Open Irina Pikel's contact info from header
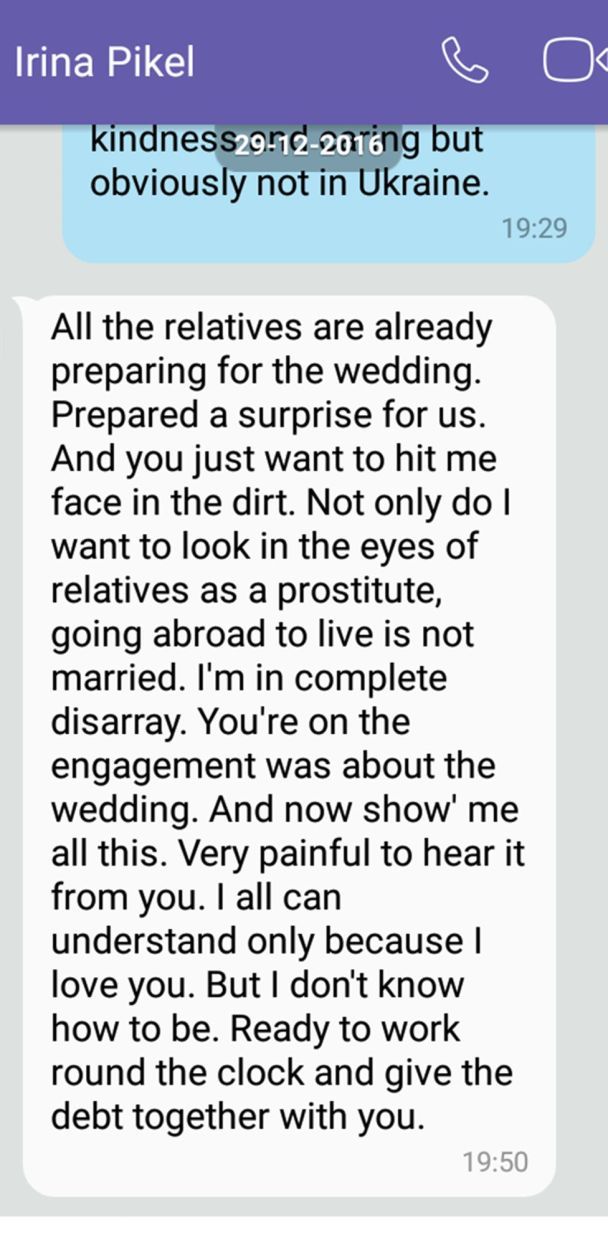Image resolution: width=608 pixels, height=1235 pixels. 104,62
